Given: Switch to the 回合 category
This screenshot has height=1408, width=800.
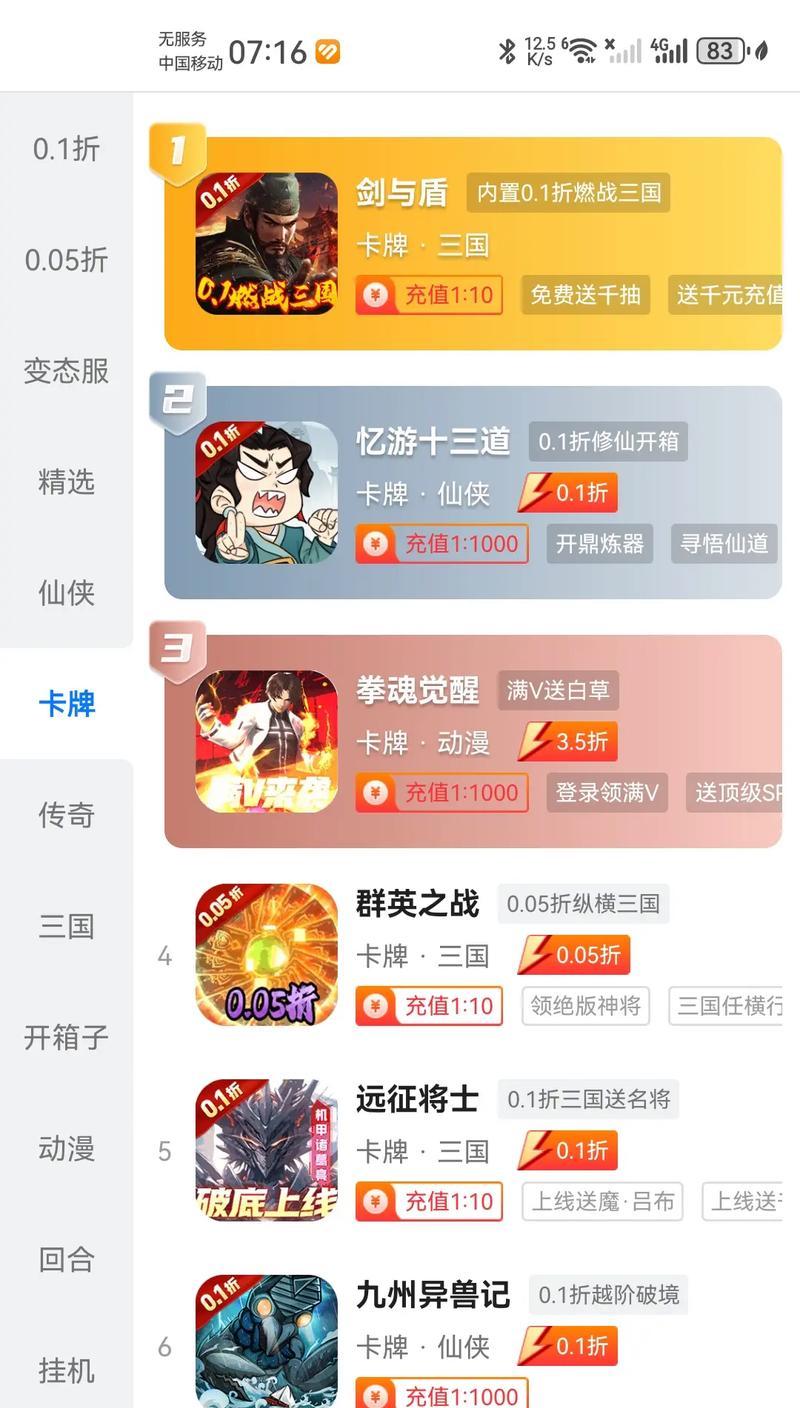Looking at the screenshot, I should [x=66, y=1259].
